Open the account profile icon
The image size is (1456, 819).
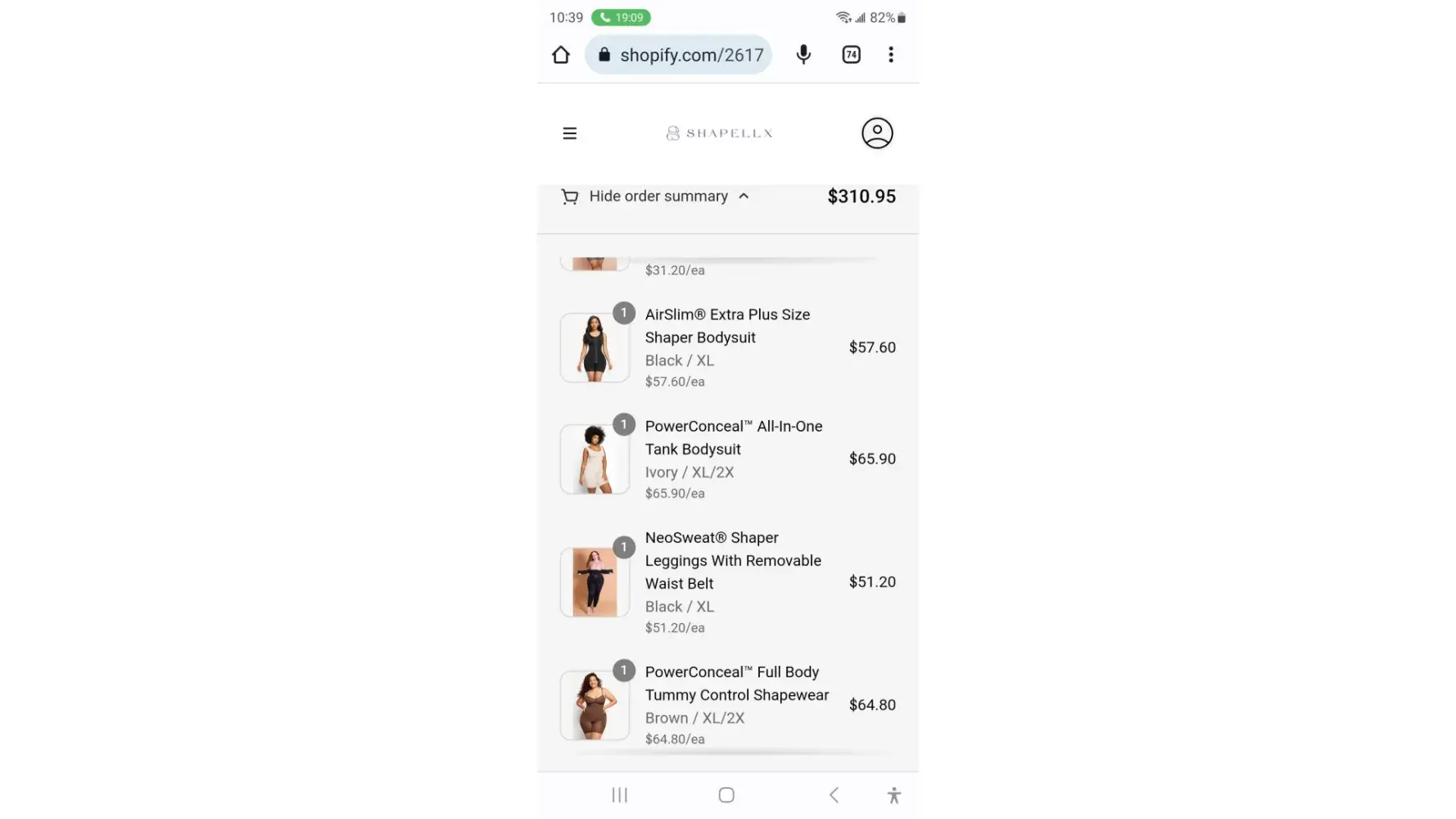coord(876,133)
